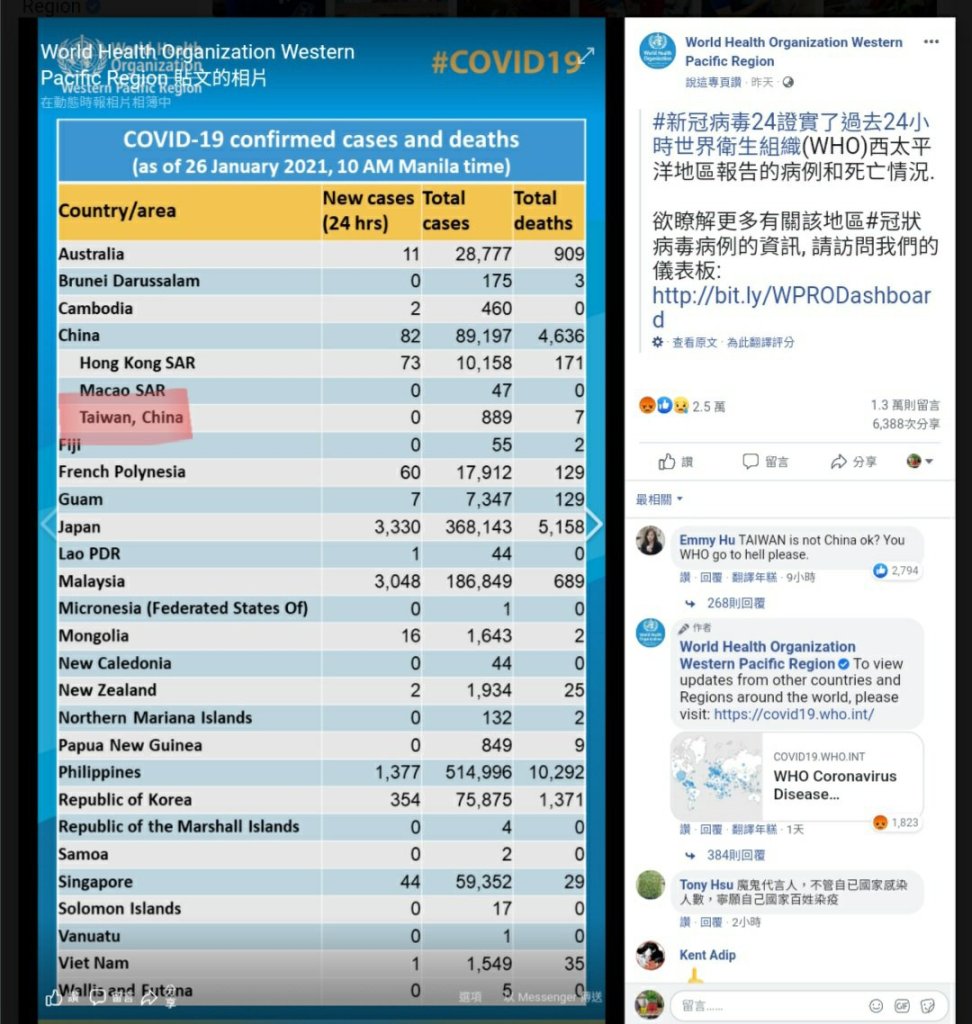
Task: Expand the photo to full screen
Action: tap(587, 55)
